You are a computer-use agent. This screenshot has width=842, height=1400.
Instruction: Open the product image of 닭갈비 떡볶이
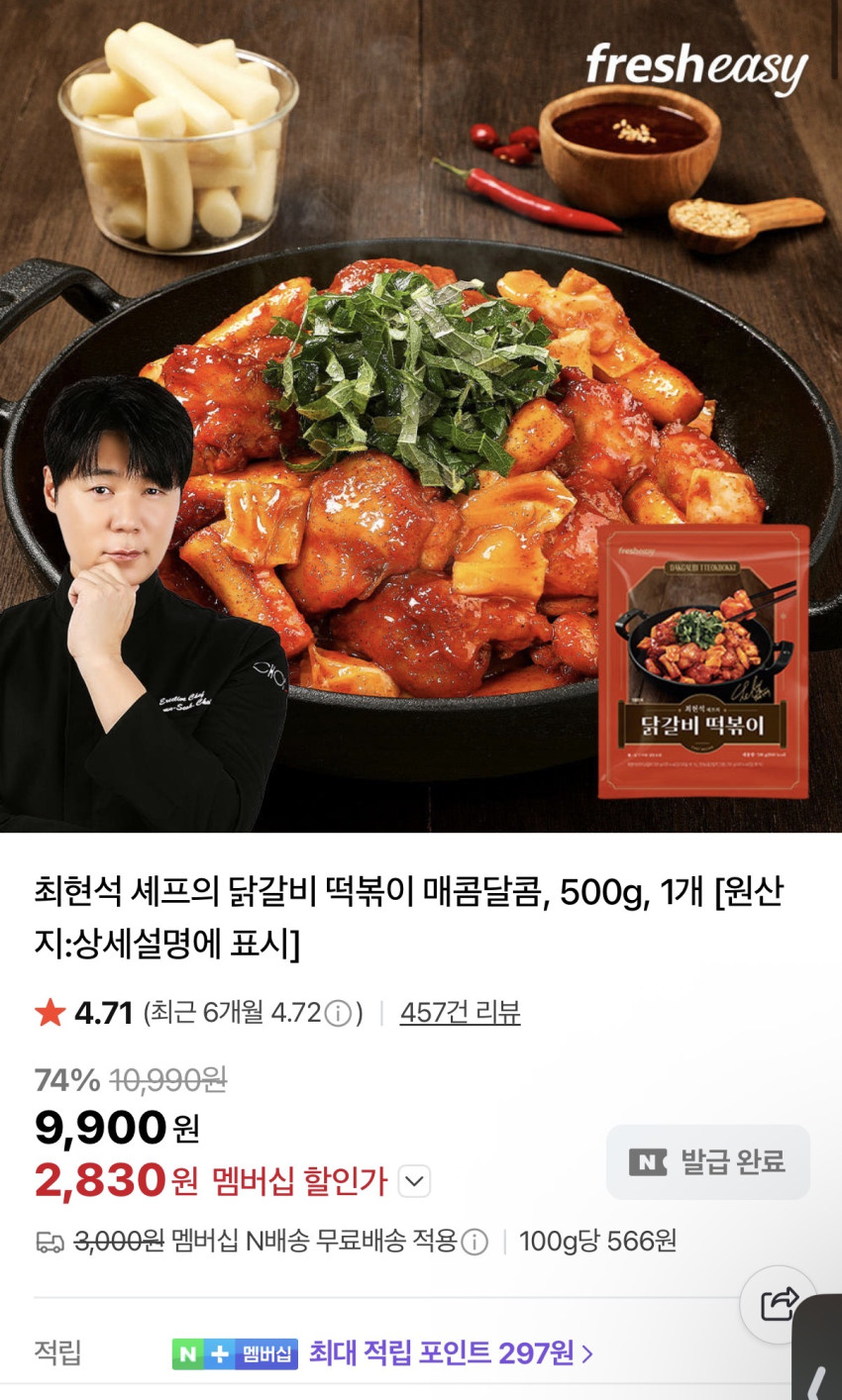pyautogui.click(x=421, y=416)
